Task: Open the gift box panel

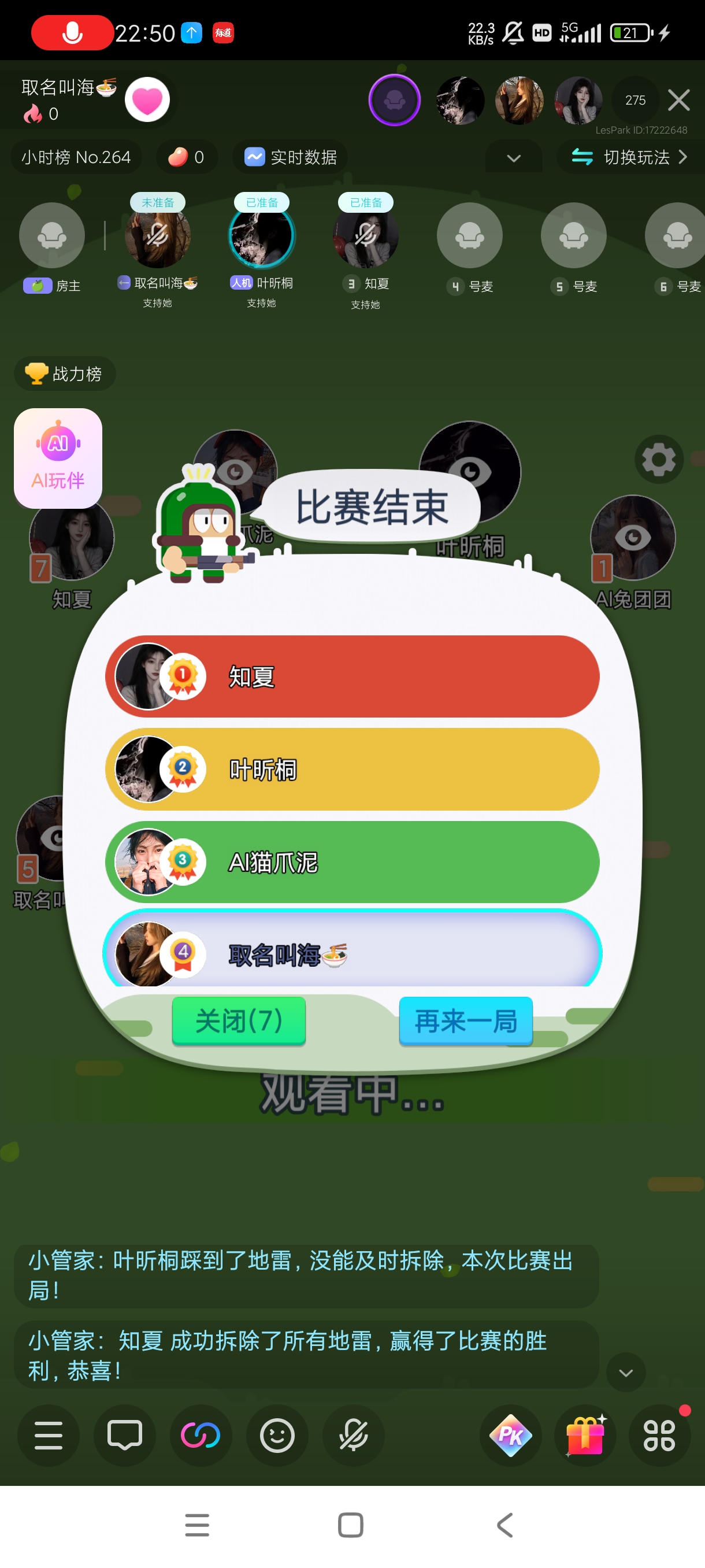Action: (585, 1435)
